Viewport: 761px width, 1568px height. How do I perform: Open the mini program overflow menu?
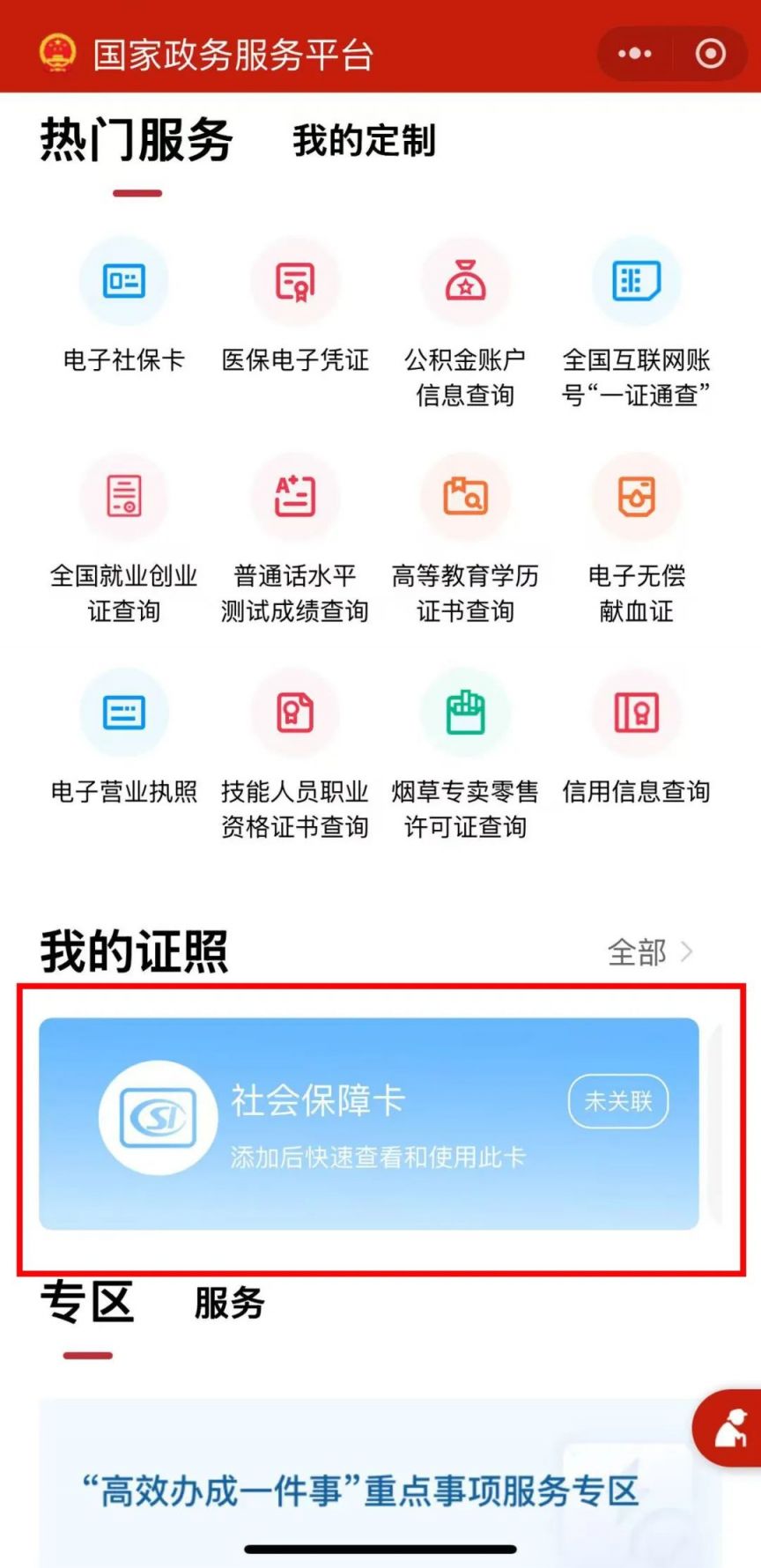click(635, 54)
